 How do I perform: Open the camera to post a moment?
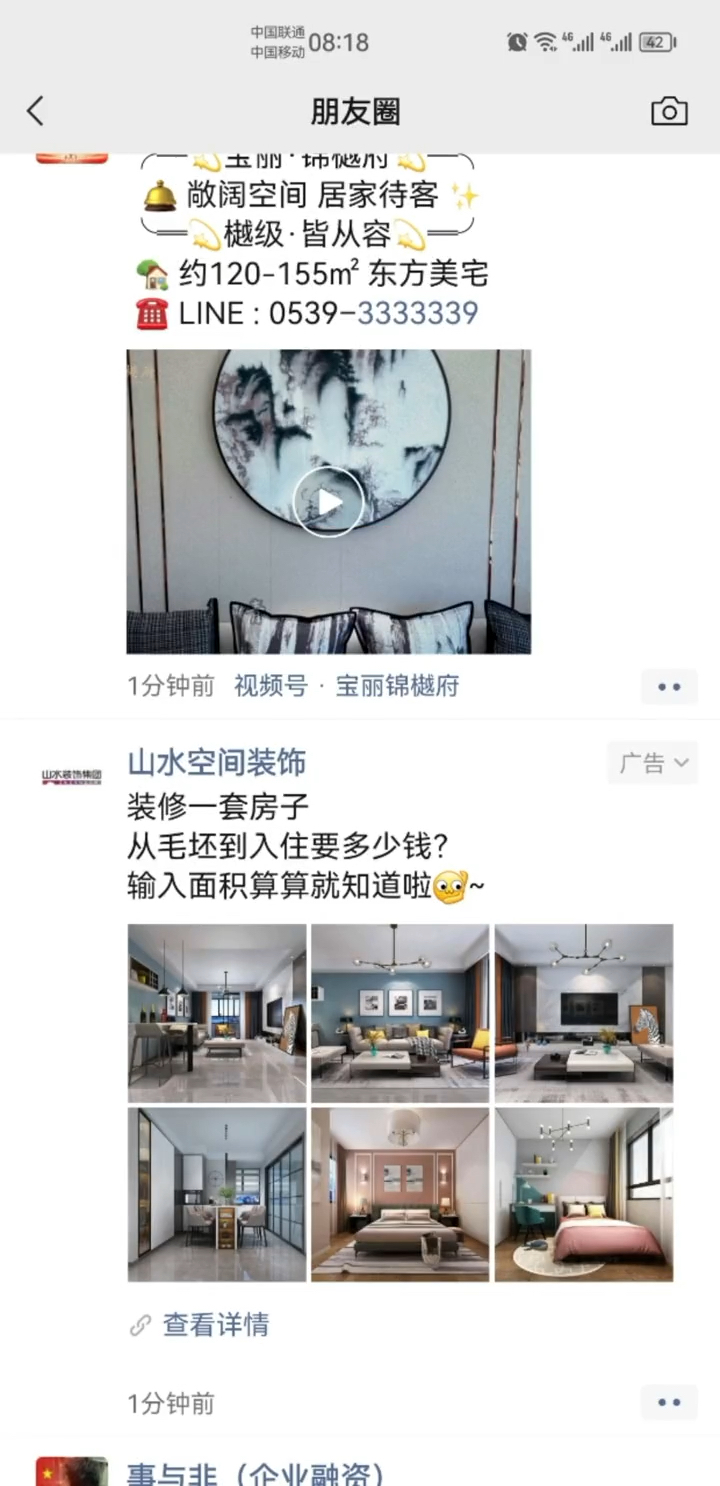pyautogui.click(x=669, y=111)
